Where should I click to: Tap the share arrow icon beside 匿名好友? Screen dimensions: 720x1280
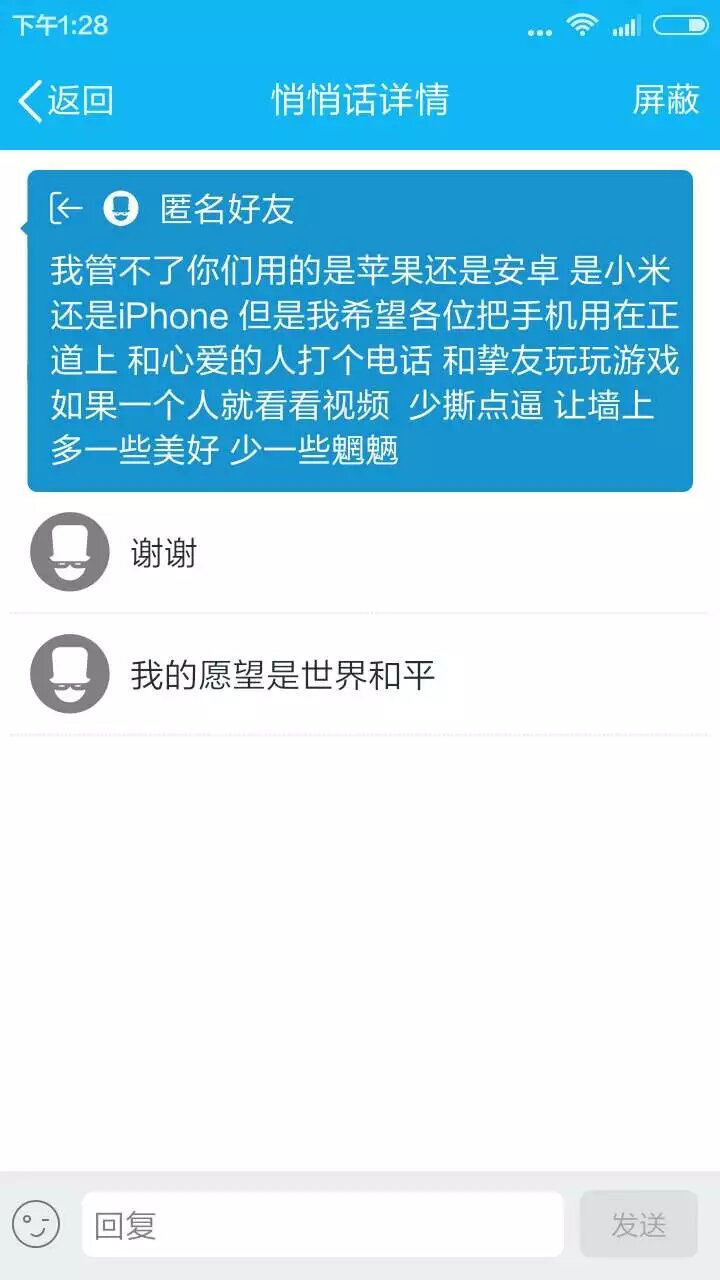coord(66,208)
